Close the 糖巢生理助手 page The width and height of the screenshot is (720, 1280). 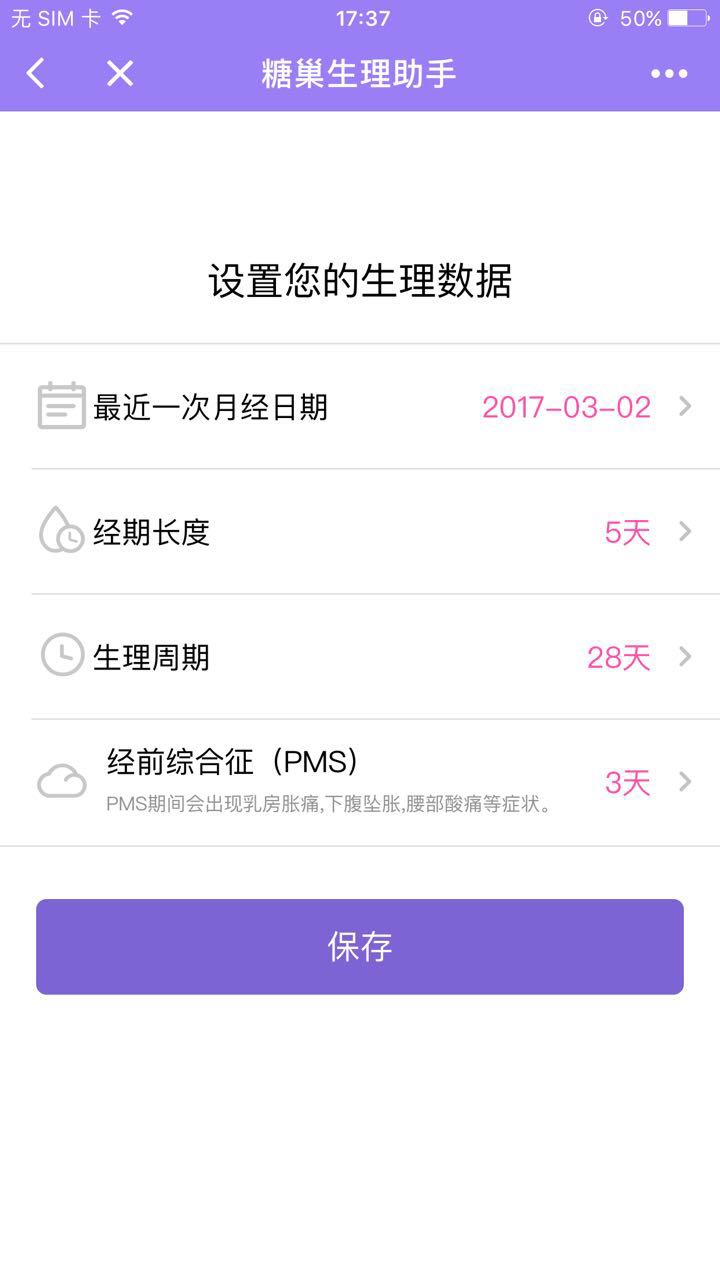[x=120, y=73]
